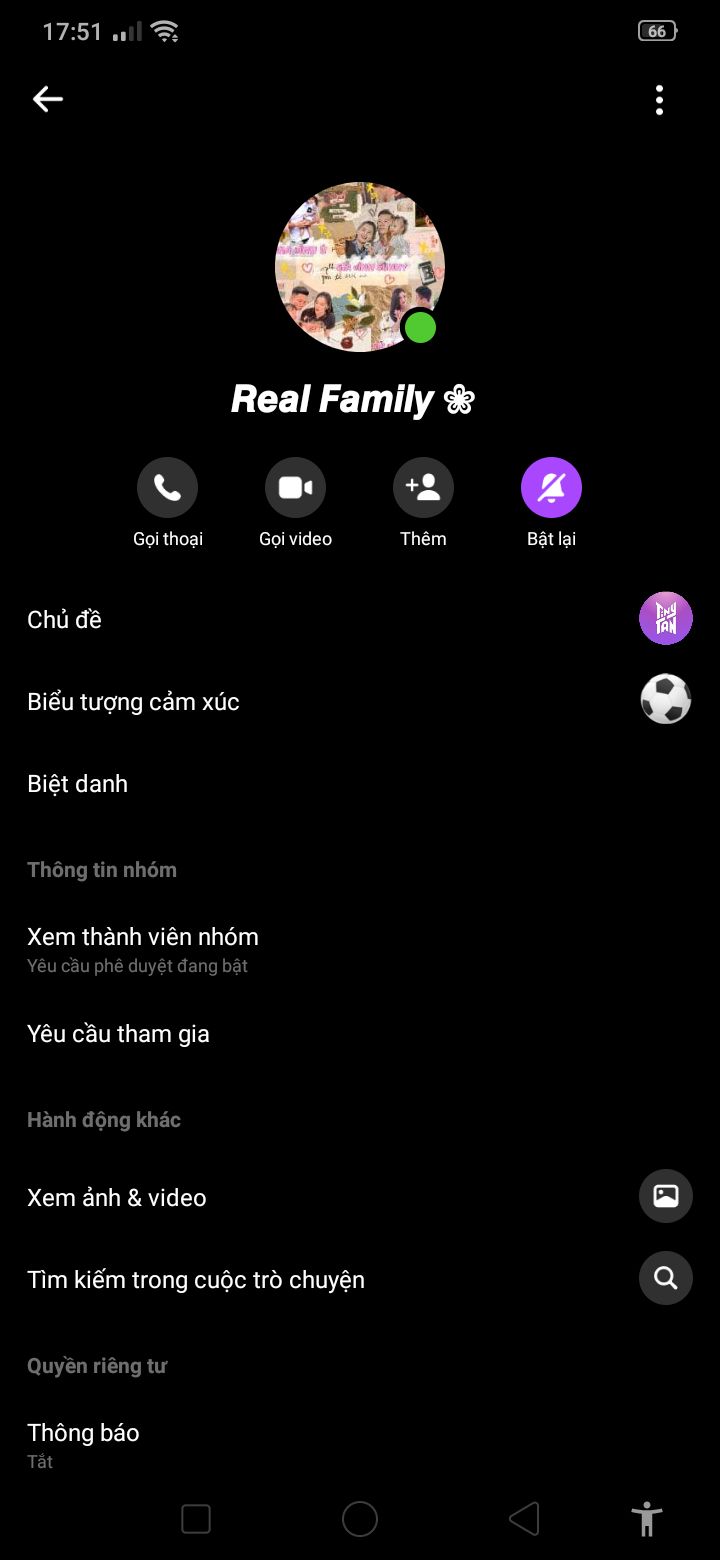Image resolution: width=720 pixels, height=1560 pixels.
Task: View group members via Xem thành viên nhóm
Action: [360, 949]
